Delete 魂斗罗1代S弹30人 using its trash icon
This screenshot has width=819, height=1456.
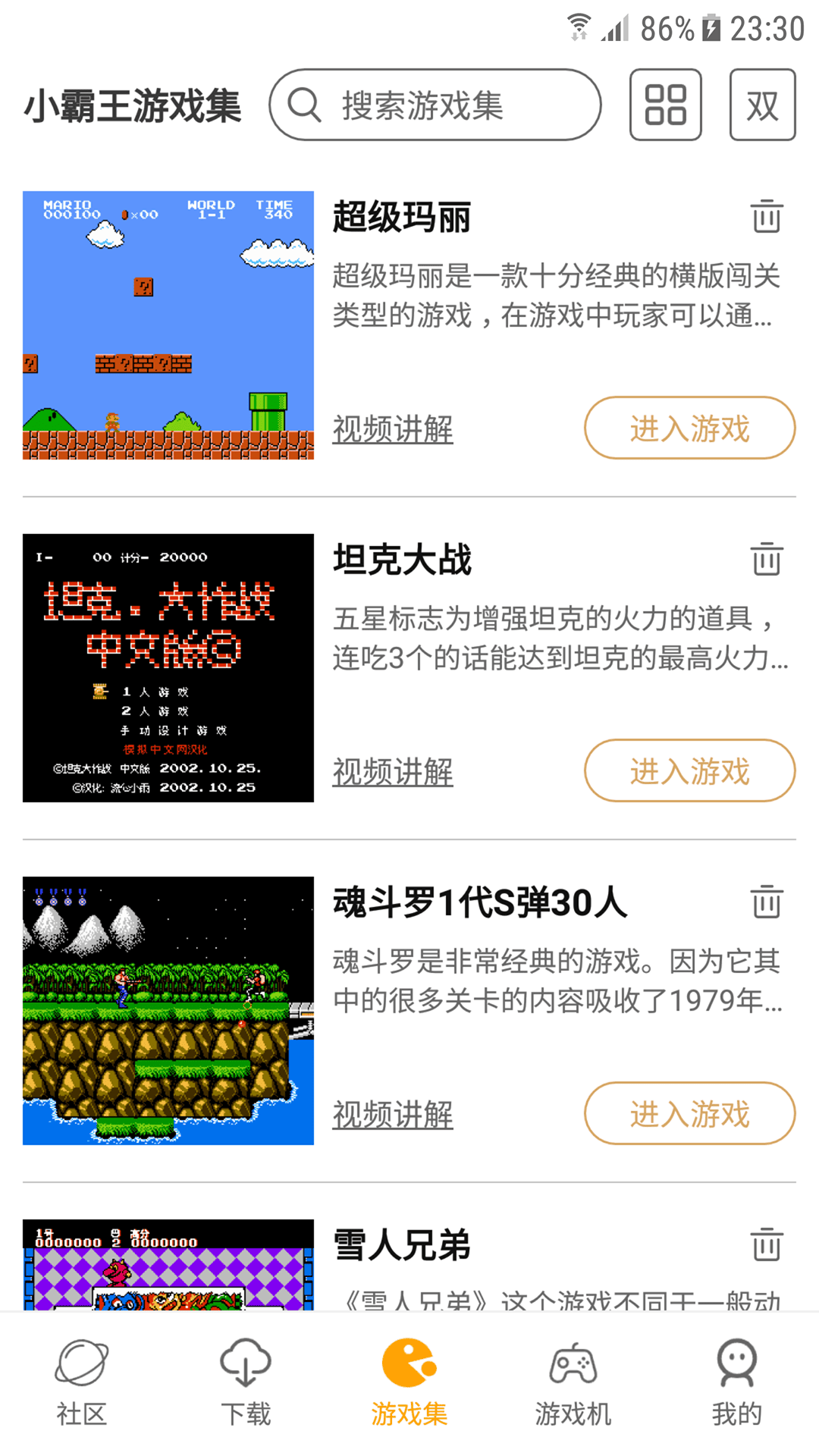click(766, 902)
